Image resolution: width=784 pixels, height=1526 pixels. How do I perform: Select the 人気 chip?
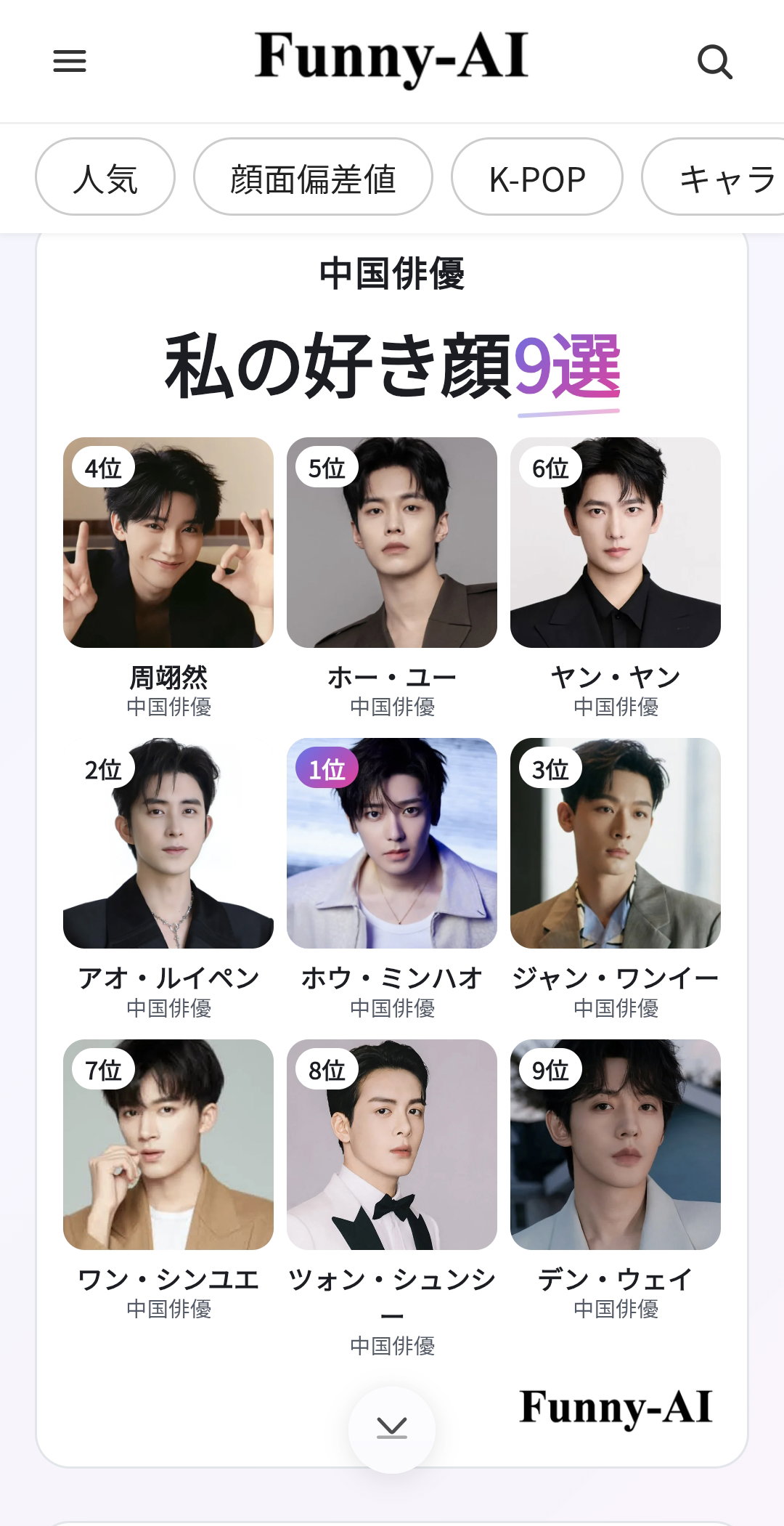[105, 177]
